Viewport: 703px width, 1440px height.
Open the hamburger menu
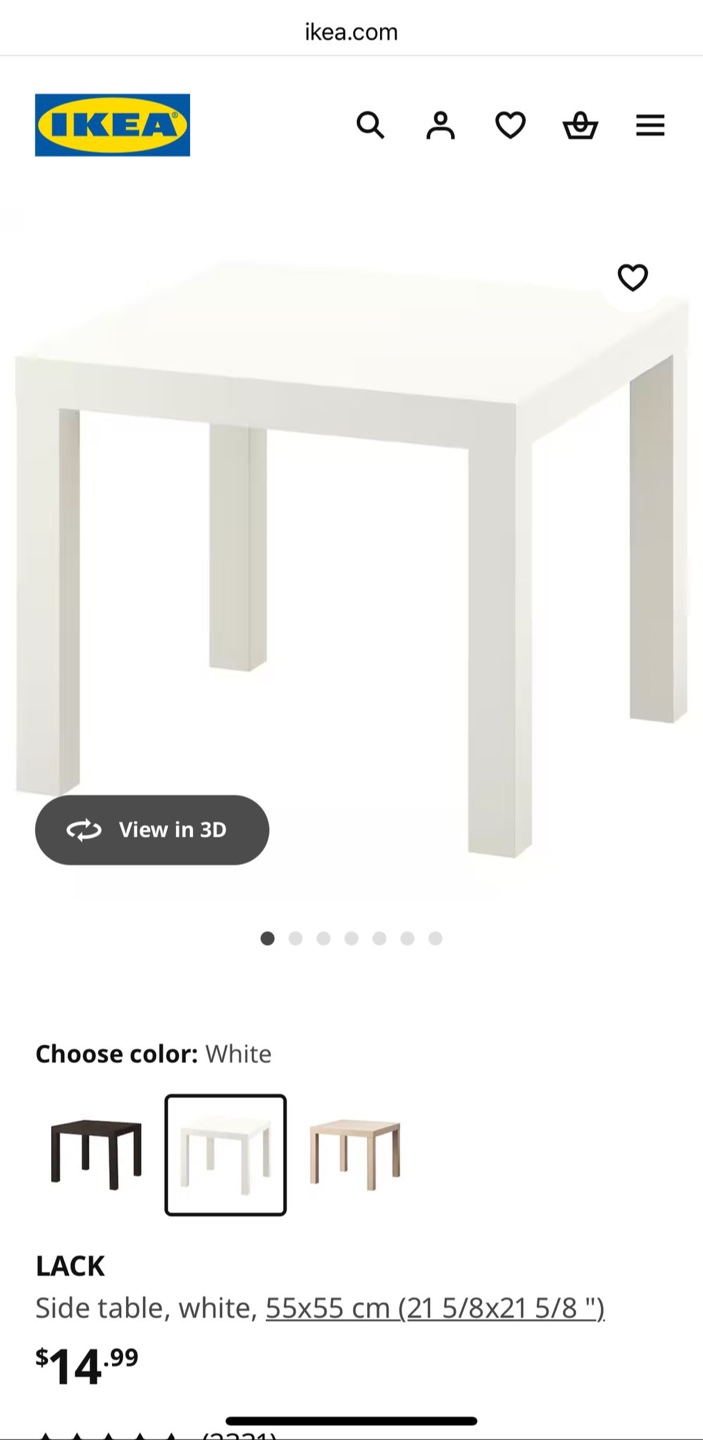[x=650, y=125]
